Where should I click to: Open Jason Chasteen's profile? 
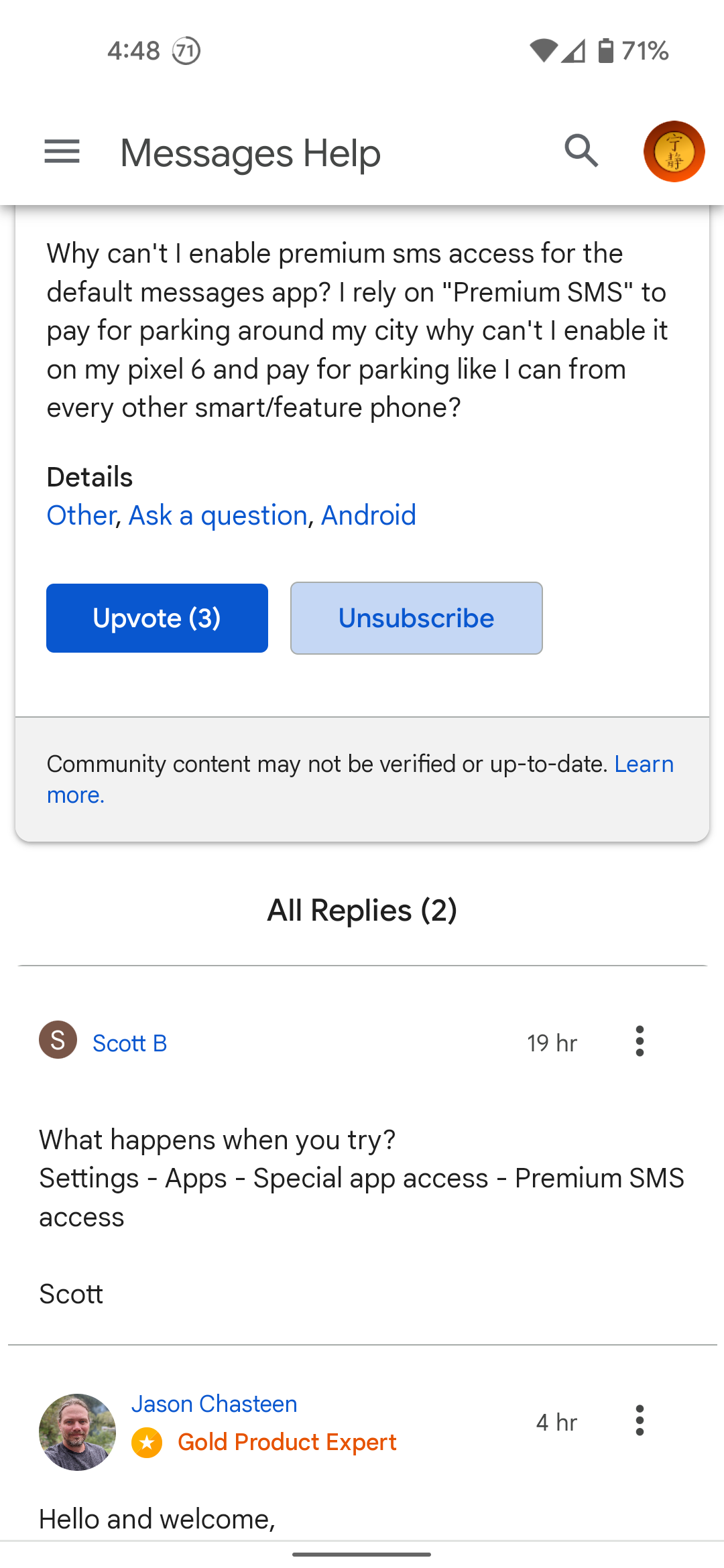click(214, 1403)
